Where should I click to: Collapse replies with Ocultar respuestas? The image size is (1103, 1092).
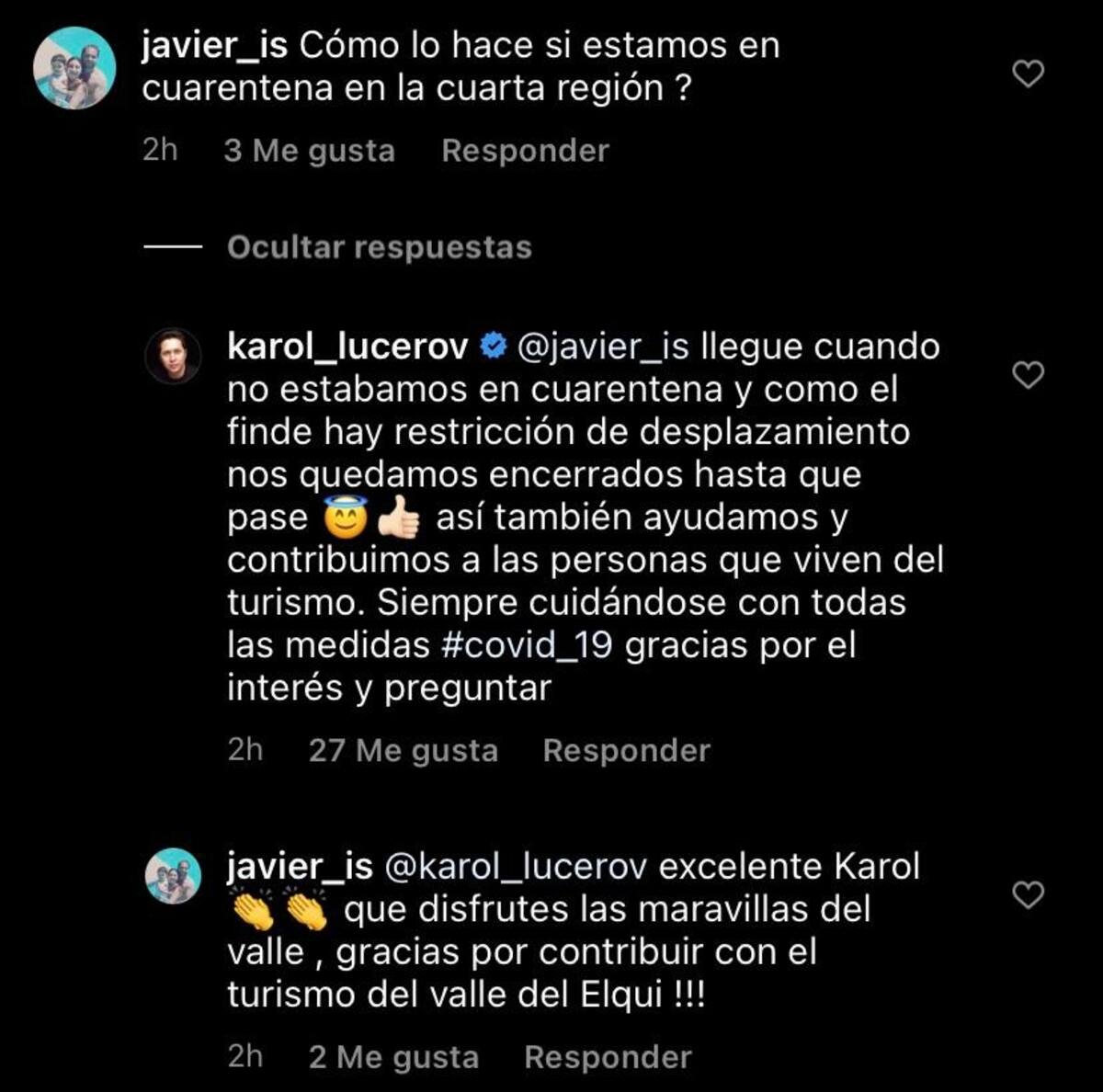coord(379,247)
